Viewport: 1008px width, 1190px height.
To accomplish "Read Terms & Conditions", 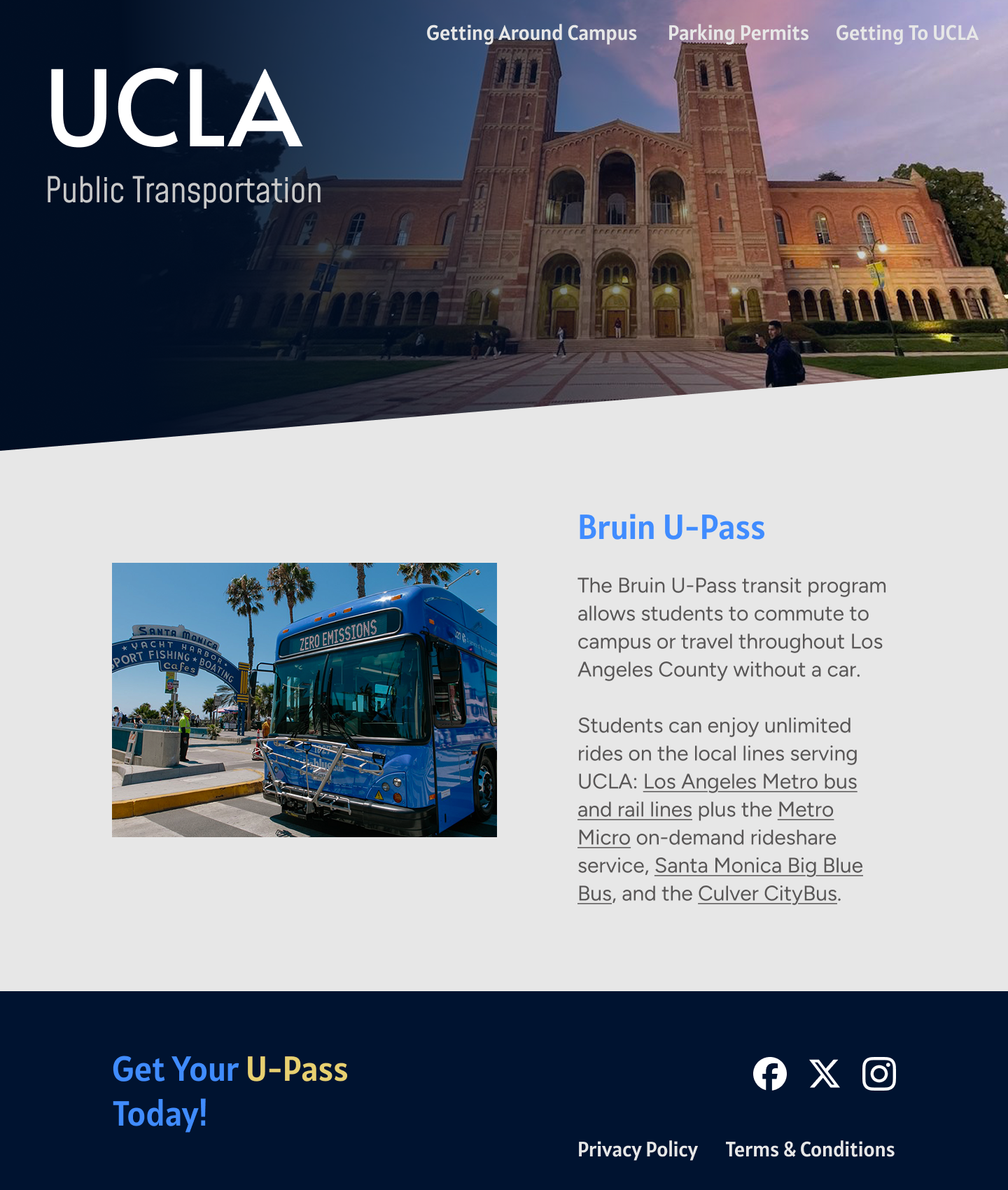I will pyautogui.click(x=810, y=1149).
